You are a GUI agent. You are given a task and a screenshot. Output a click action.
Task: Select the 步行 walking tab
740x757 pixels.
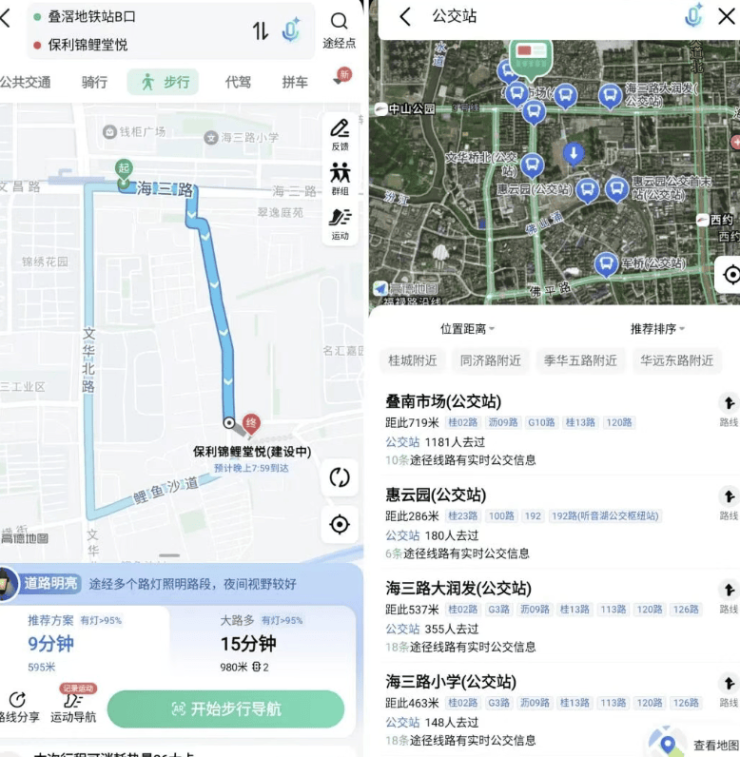[163, 82]
